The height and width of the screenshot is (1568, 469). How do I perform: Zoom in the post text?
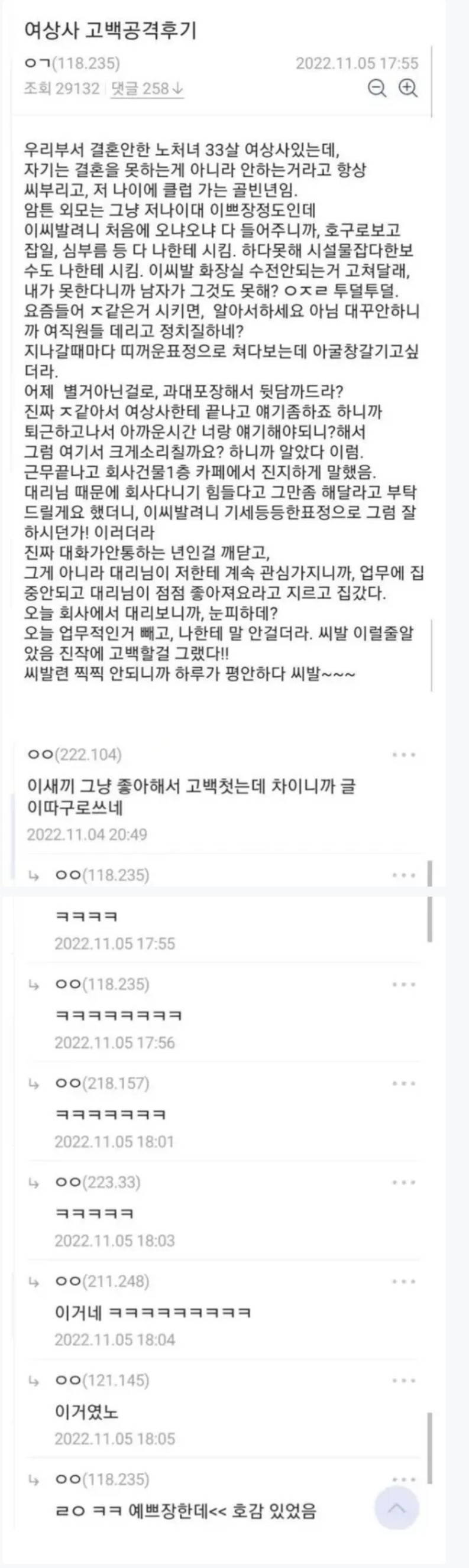407,89
